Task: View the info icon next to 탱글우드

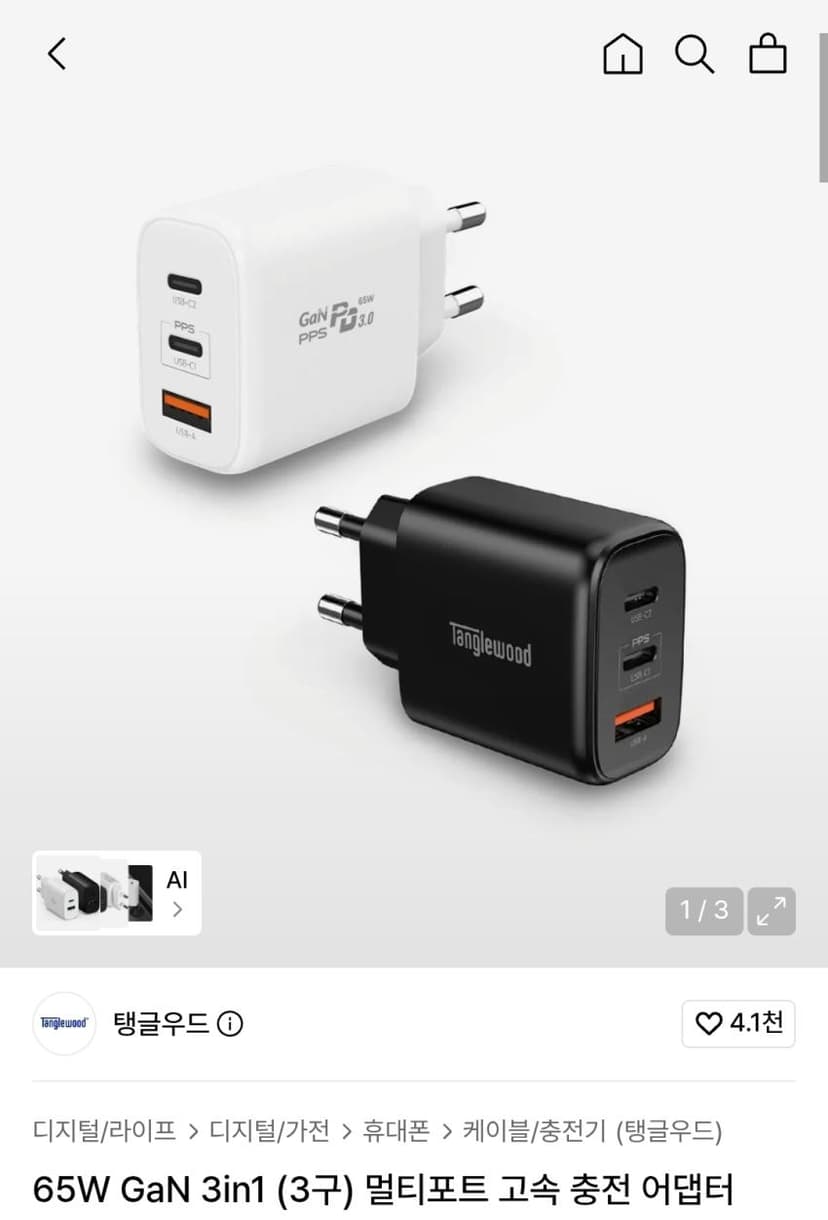Action: [230, 1024]
